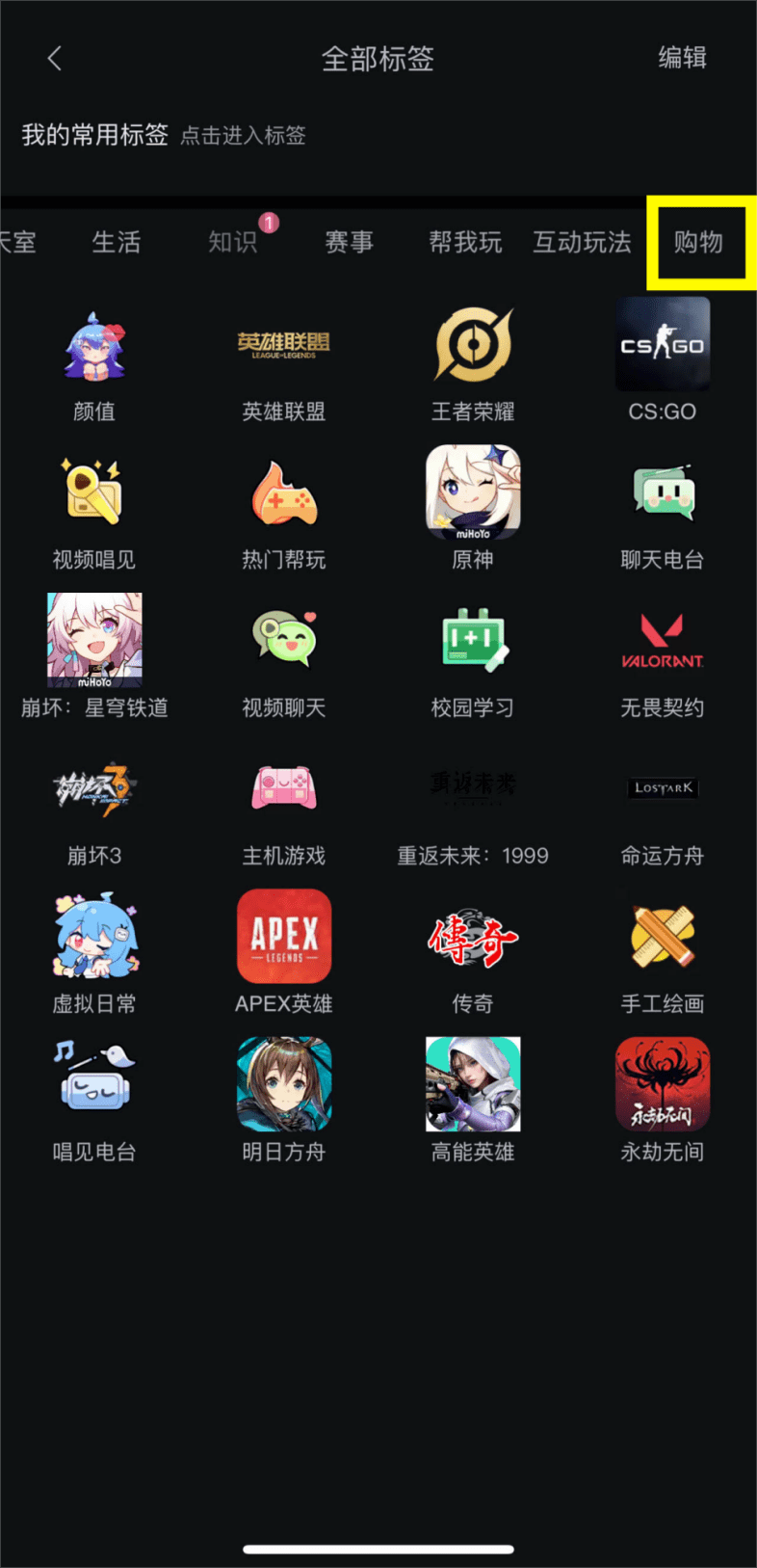Select the 帮我玩 tab
Screen dimensions: 757x1568
pos(465,242)
